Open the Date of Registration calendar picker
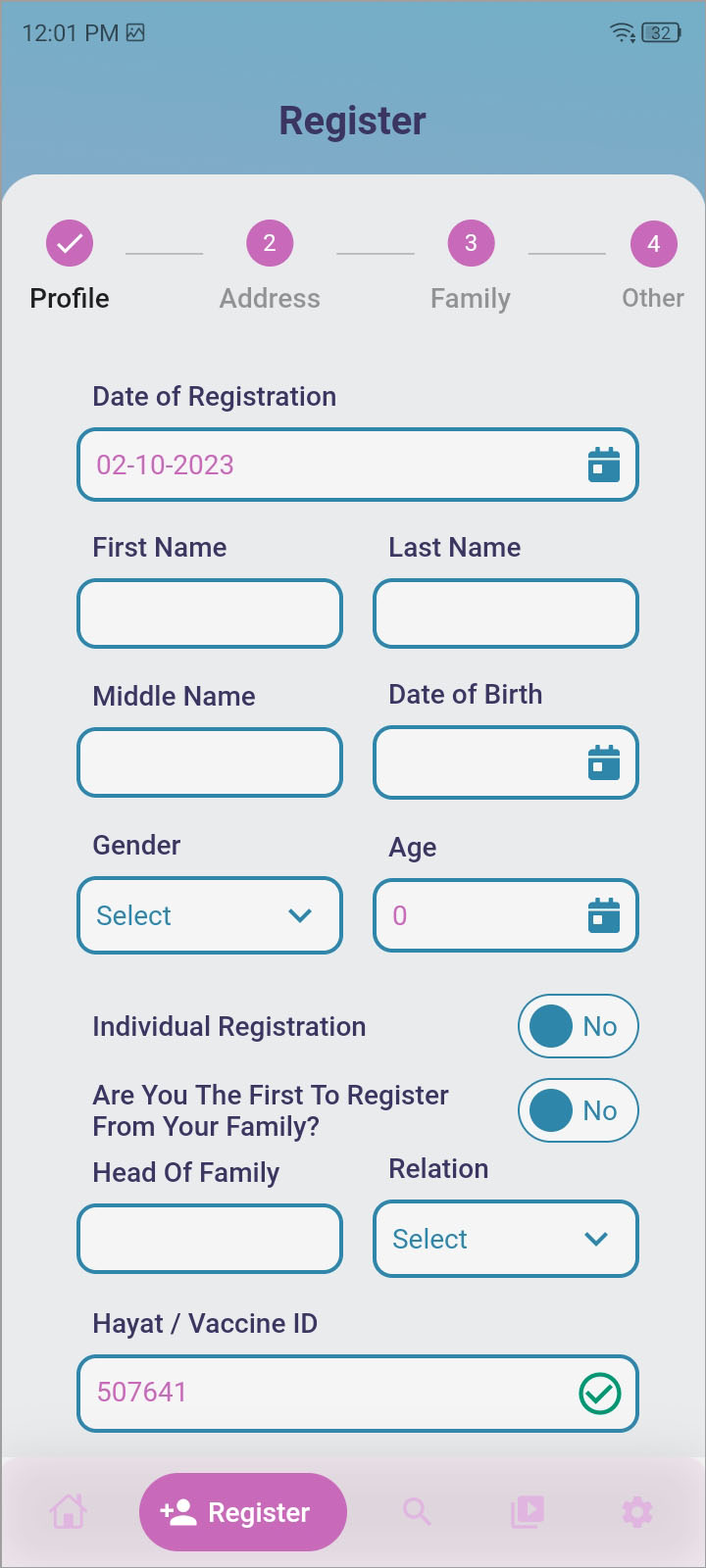Screen dimensions: 706x1568 coord(604,465)
